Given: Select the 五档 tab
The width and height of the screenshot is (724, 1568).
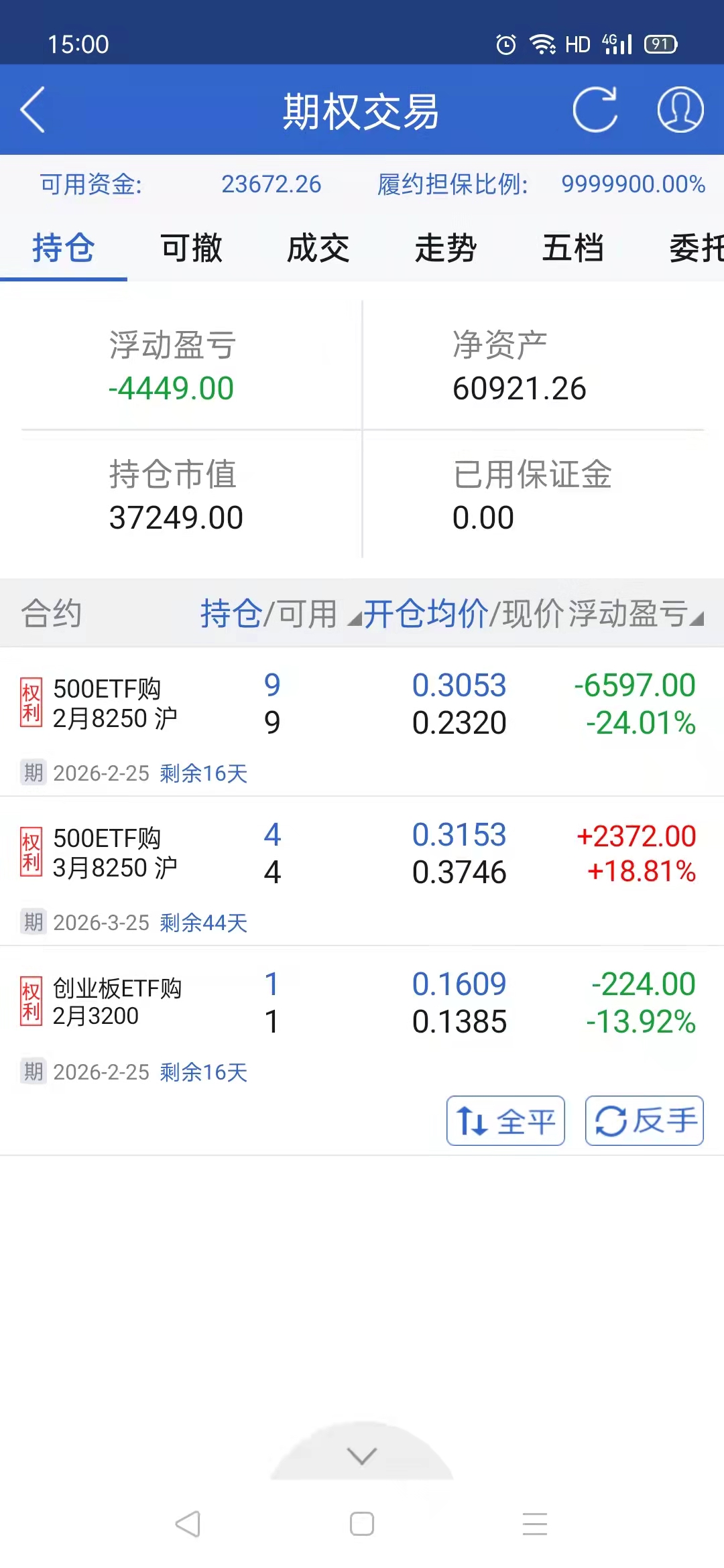Looking at the screenshot, I should [573, 249].
